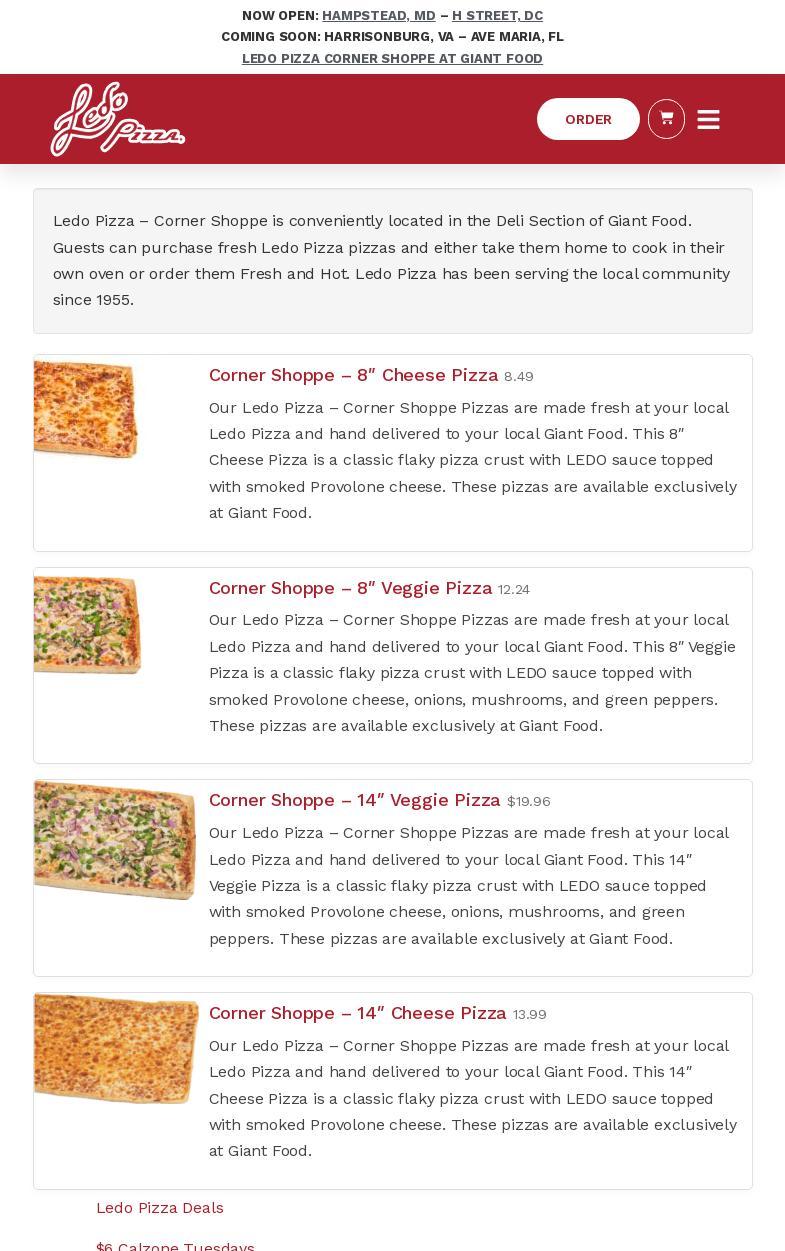Open the H Street, DC location link

pos(497,15)
